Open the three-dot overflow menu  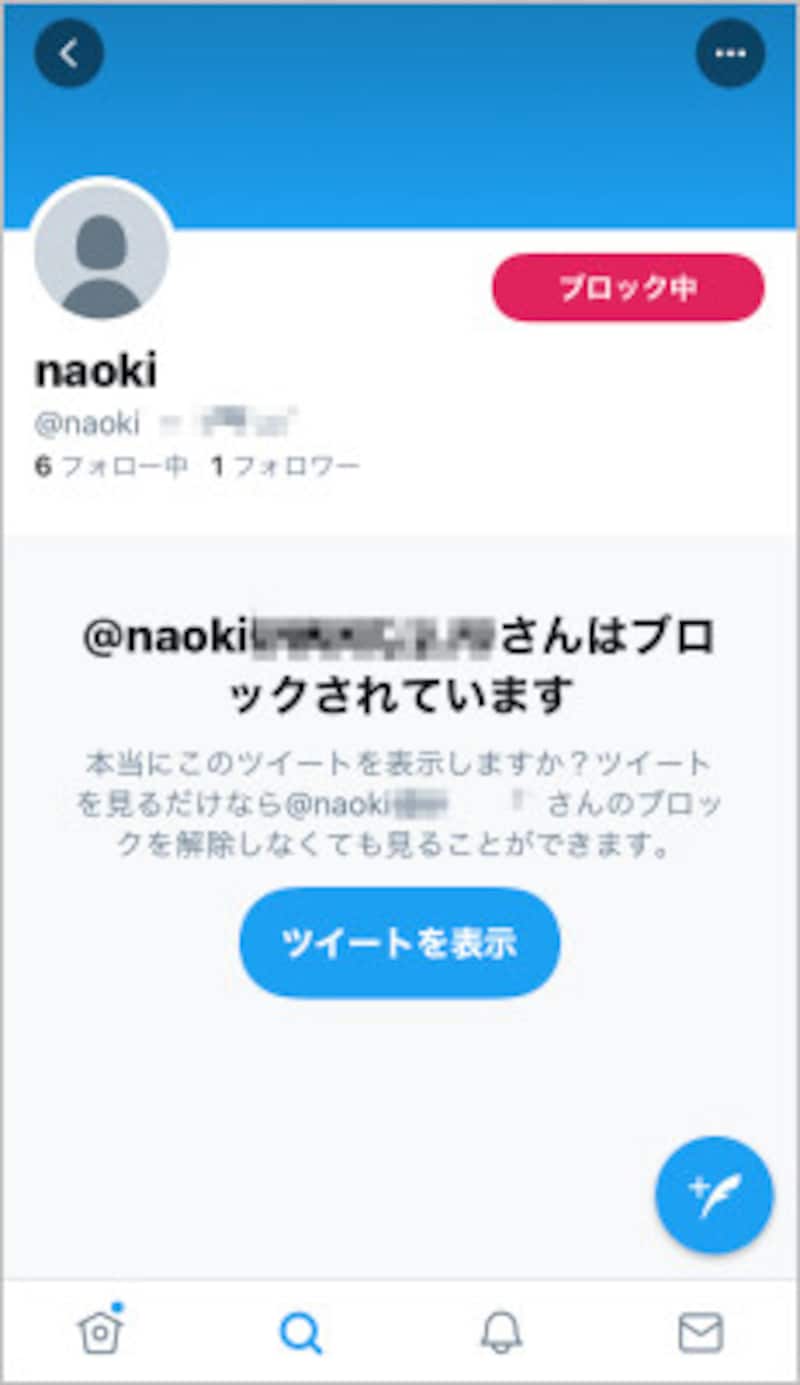click(x=730, y=53)
